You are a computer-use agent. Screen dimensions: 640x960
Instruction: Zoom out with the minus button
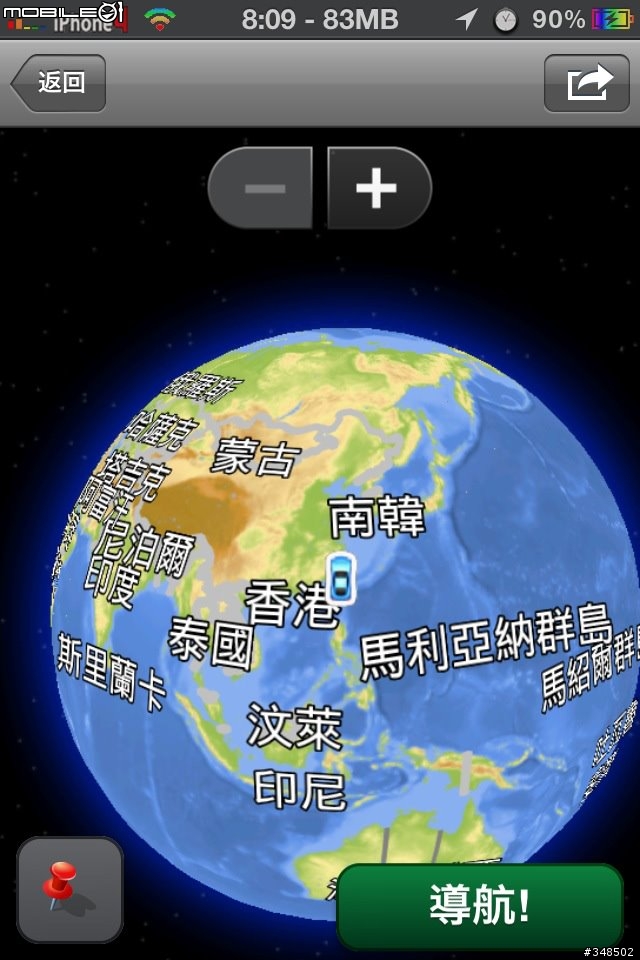262,188
